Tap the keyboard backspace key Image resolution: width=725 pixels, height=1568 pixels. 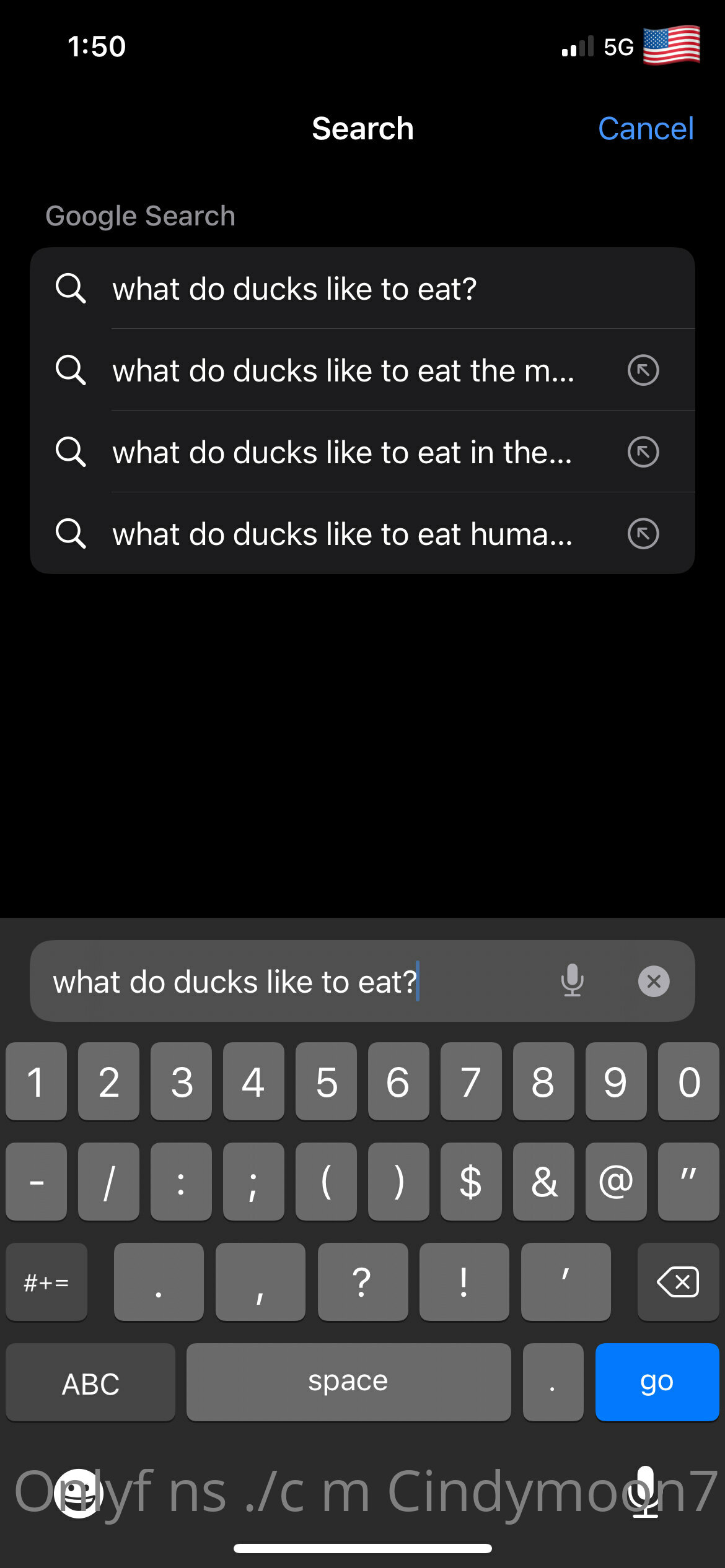678,1282
